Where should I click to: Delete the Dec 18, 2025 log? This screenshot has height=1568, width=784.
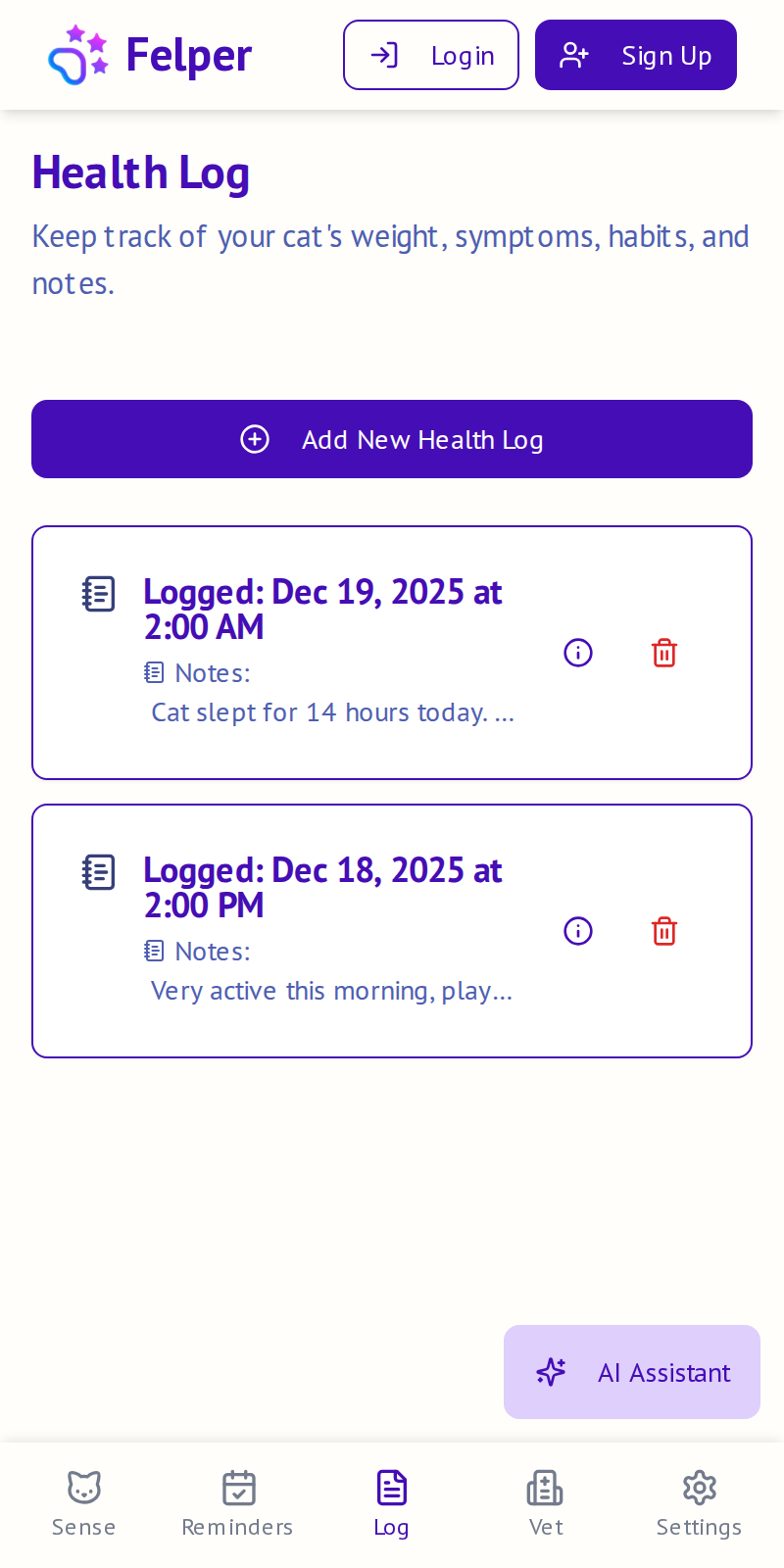tap(664, 931)
